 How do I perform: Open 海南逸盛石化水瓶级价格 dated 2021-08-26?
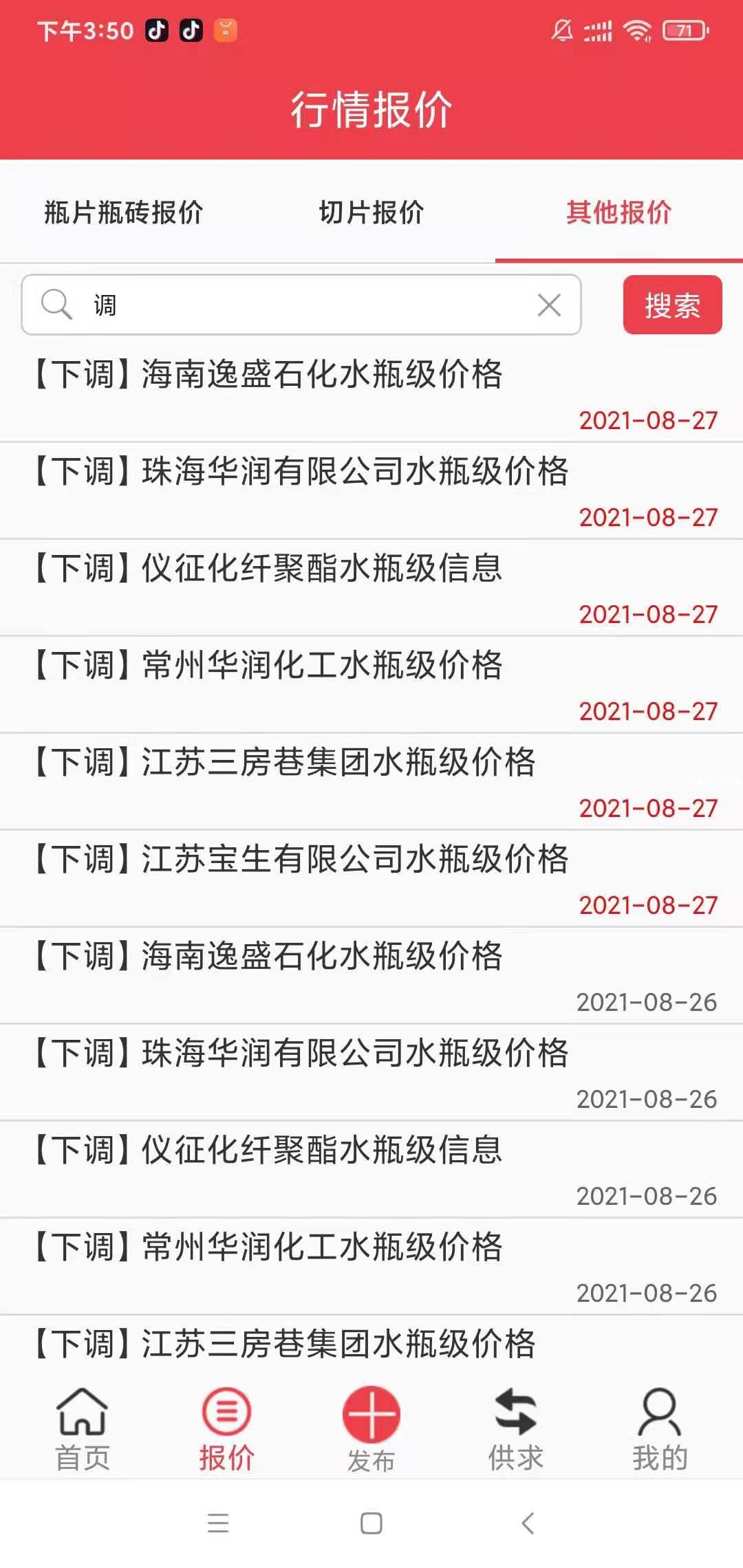tap(371, 975)
